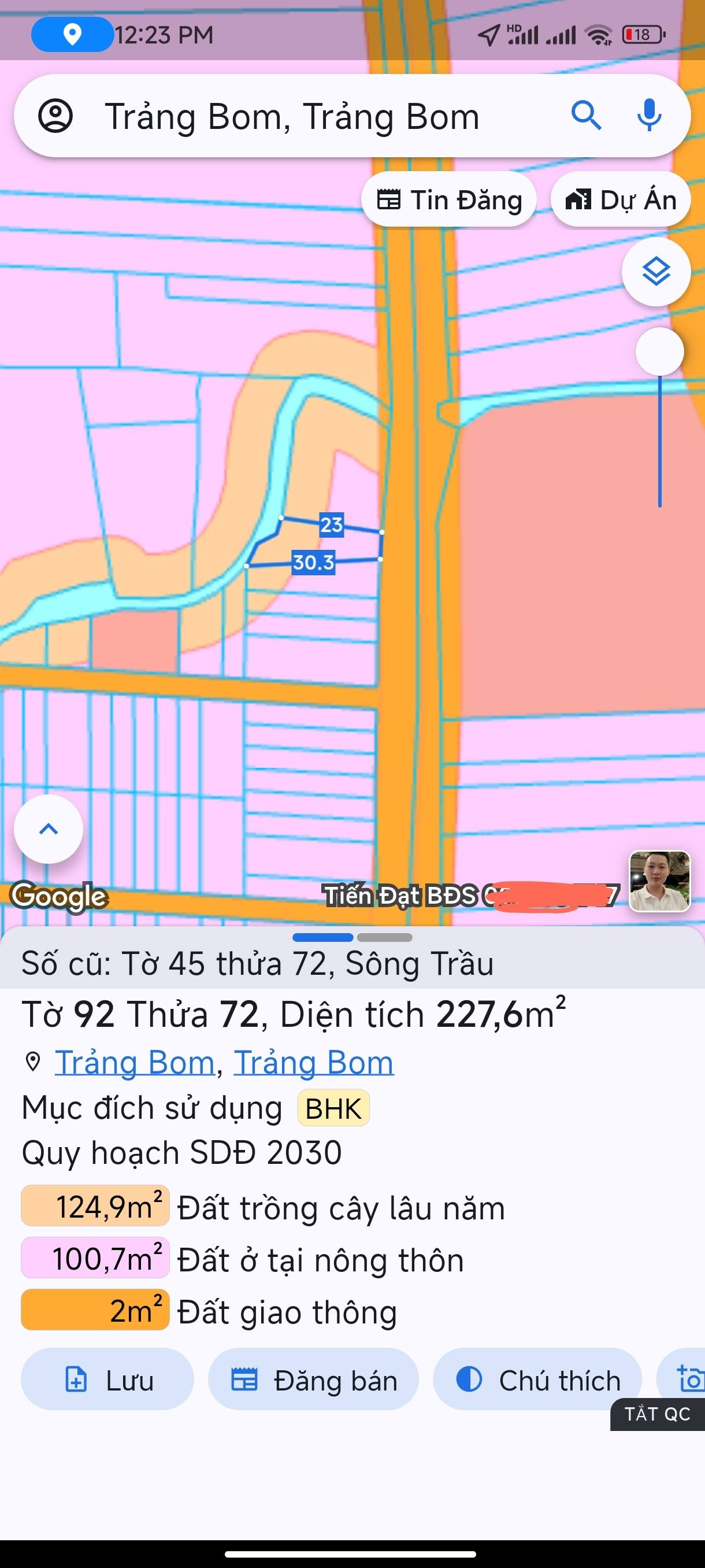Viewport: 705px width, 1568px height.
Task: Tap the search magnifier icon
Action: 586,116
